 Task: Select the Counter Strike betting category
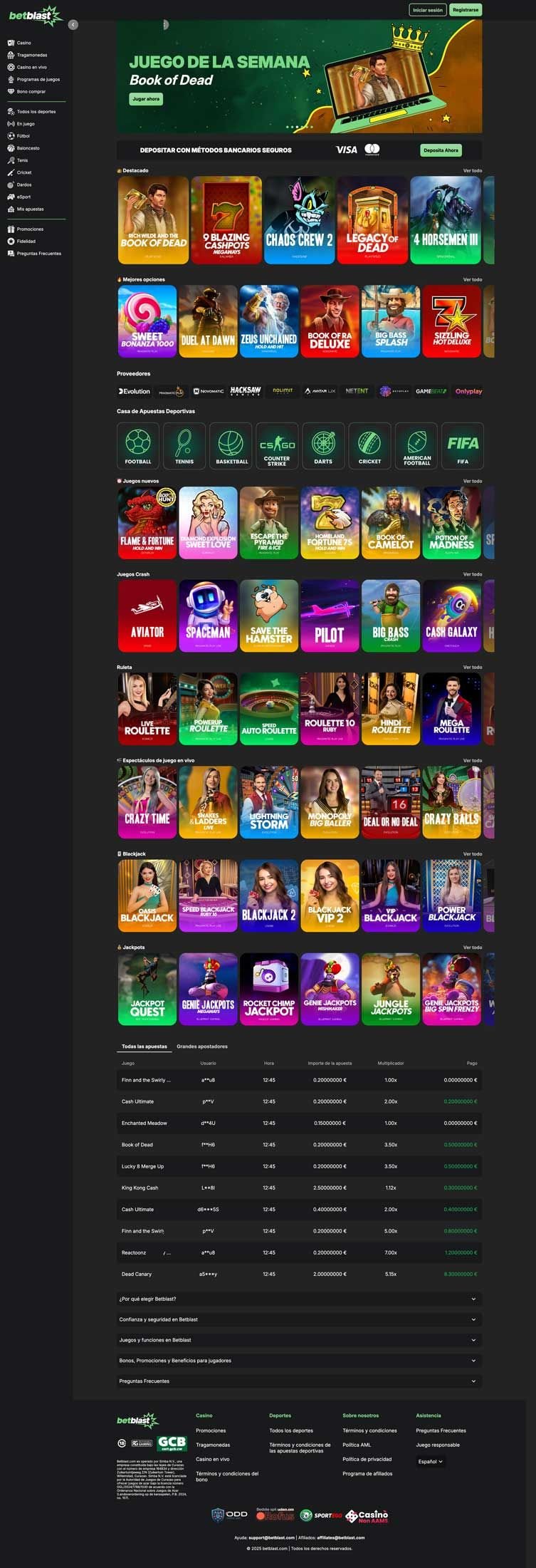pos(277,445)
